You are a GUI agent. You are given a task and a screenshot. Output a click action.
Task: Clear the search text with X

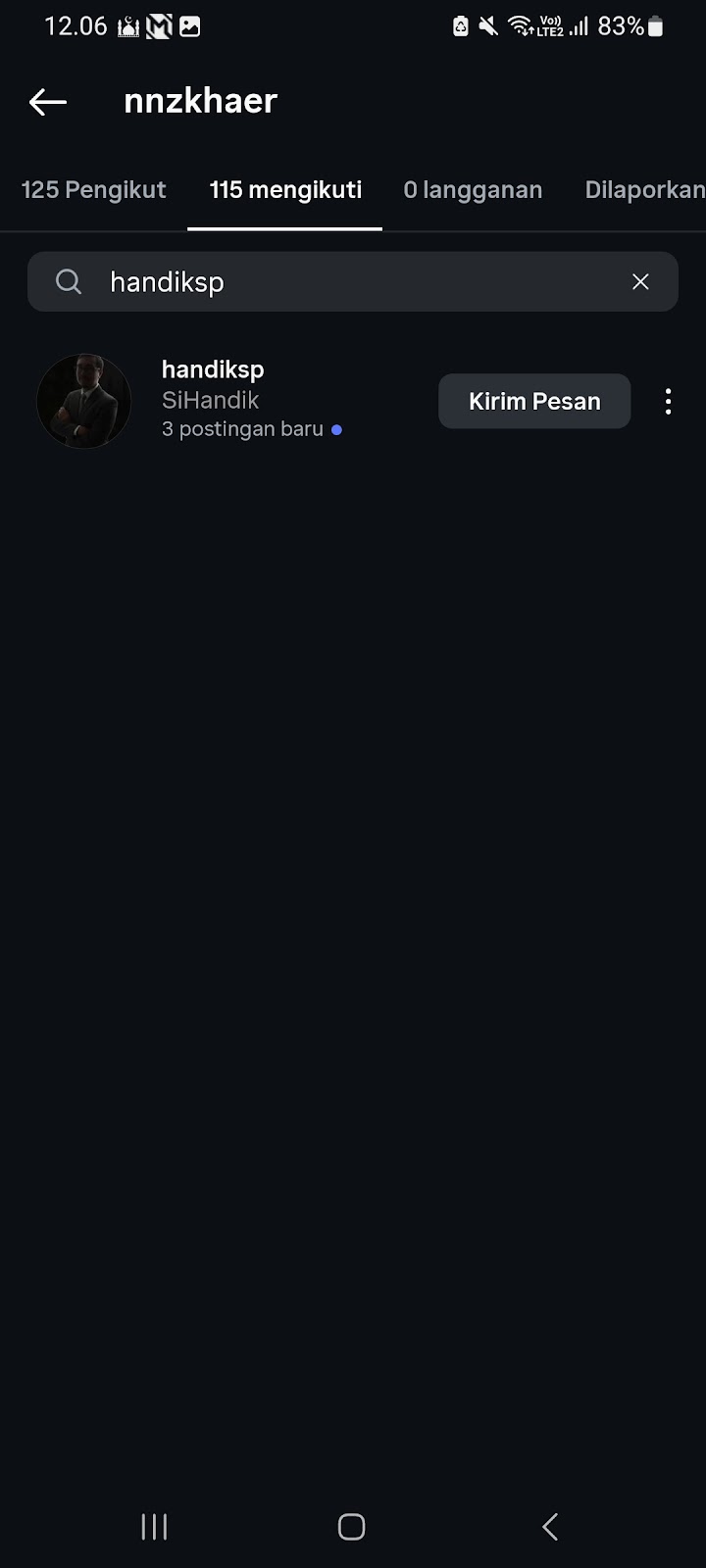click(640, 282)
